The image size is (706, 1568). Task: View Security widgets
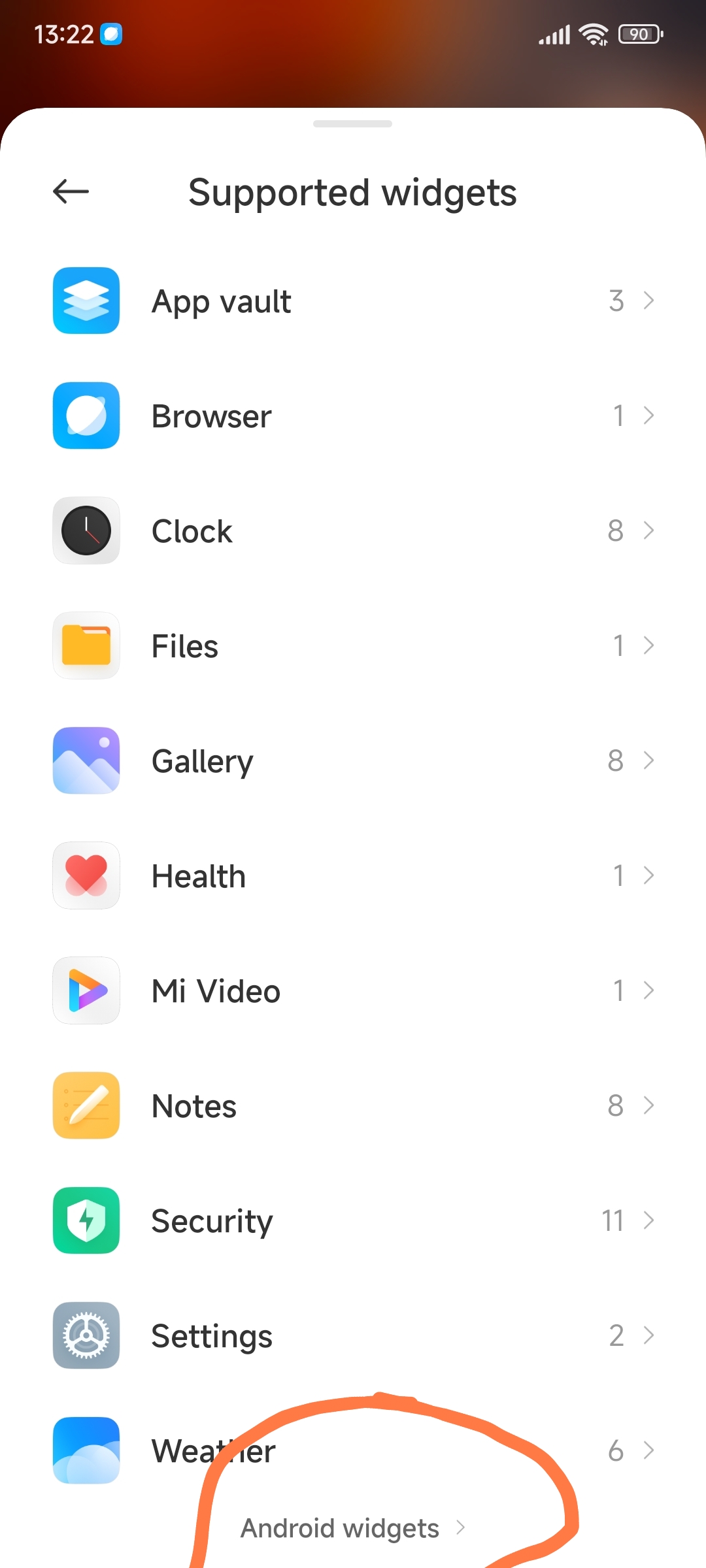(x=353, y=1221)
